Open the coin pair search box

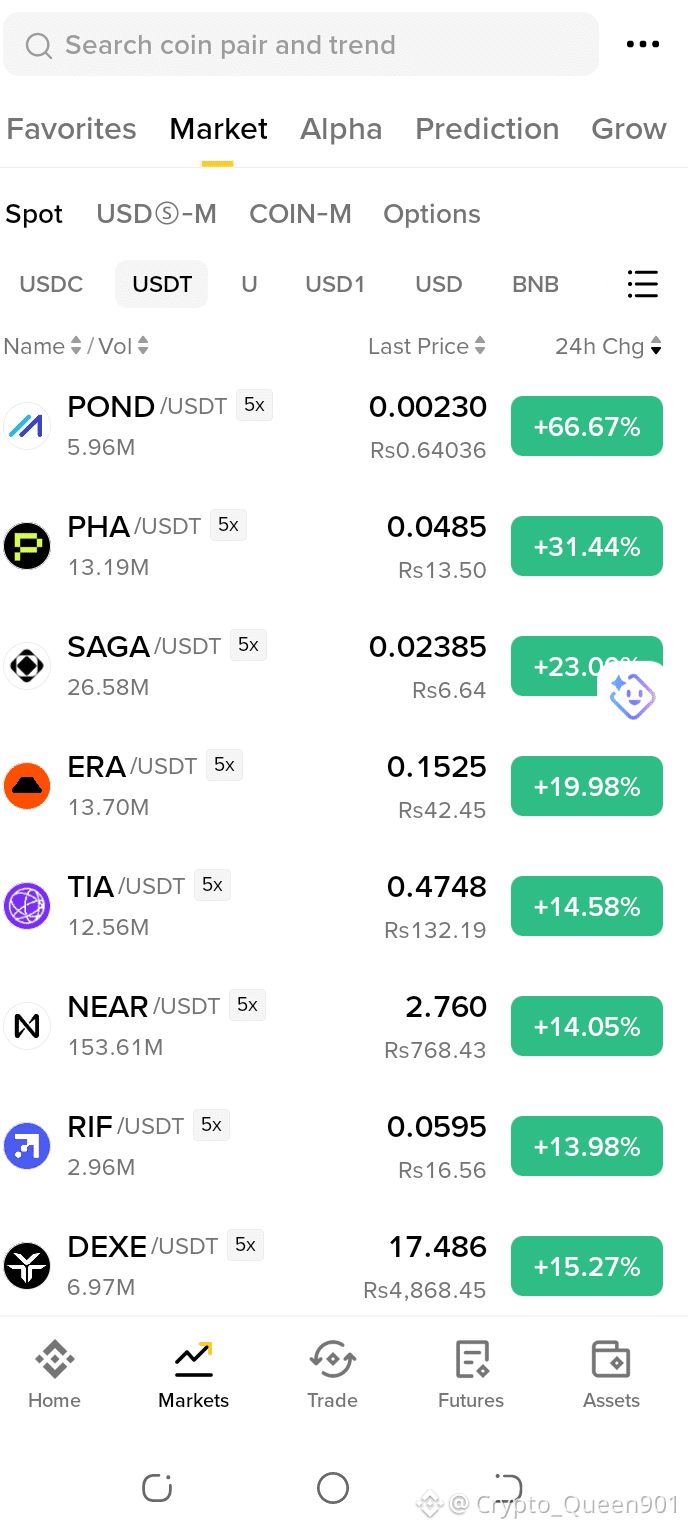[300, 44]
